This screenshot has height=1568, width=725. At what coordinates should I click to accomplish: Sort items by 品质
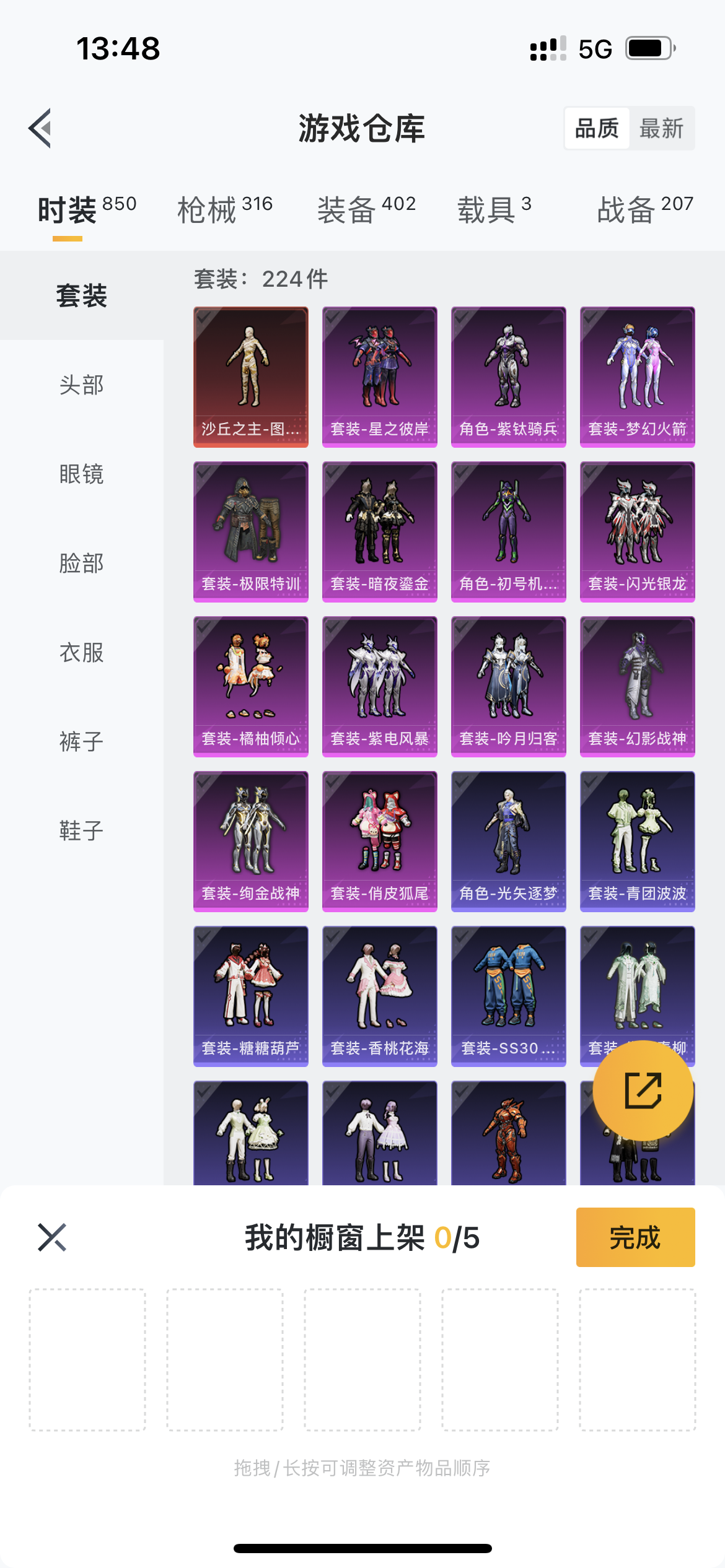[597, 129]
